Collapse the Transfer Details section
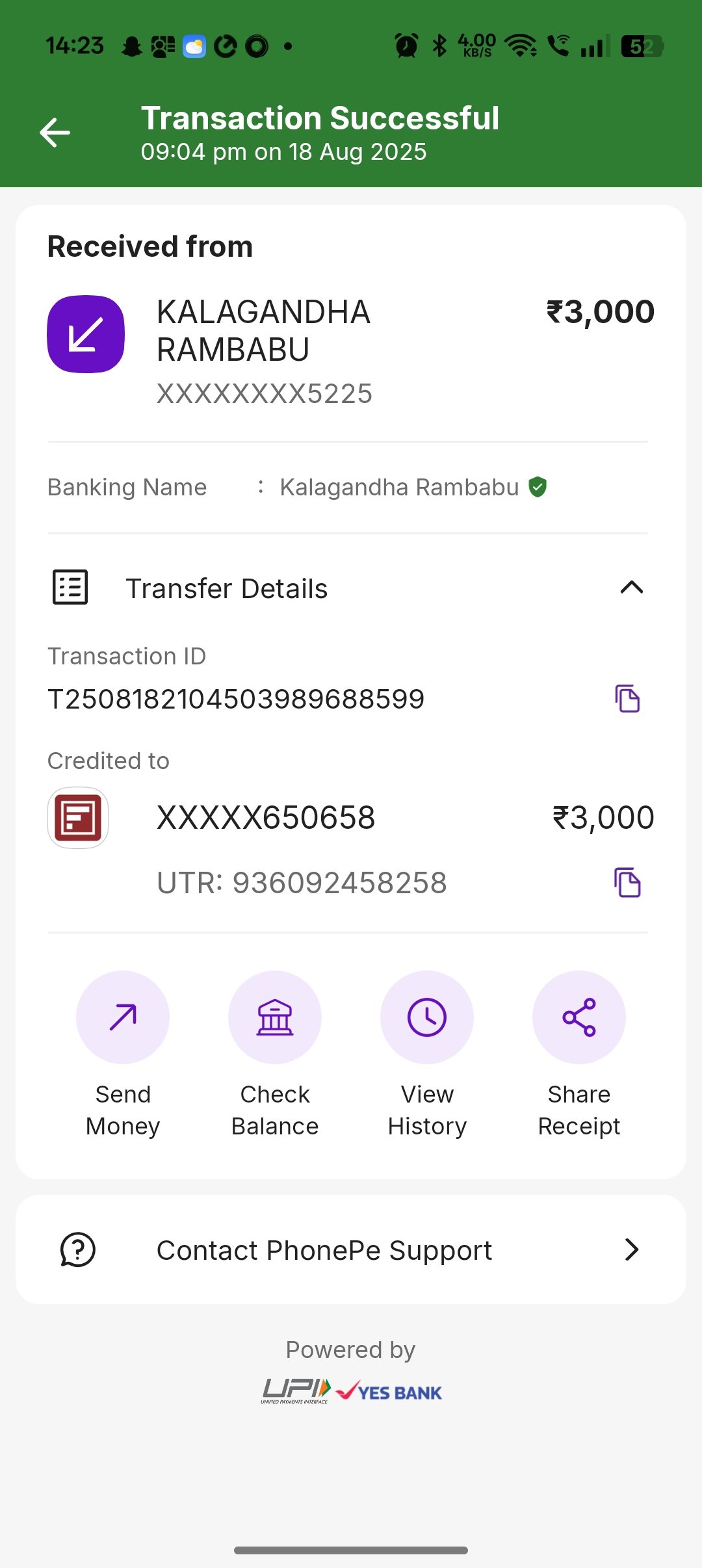The width and height of the screenshot is (702, 1568). point(631,588)
